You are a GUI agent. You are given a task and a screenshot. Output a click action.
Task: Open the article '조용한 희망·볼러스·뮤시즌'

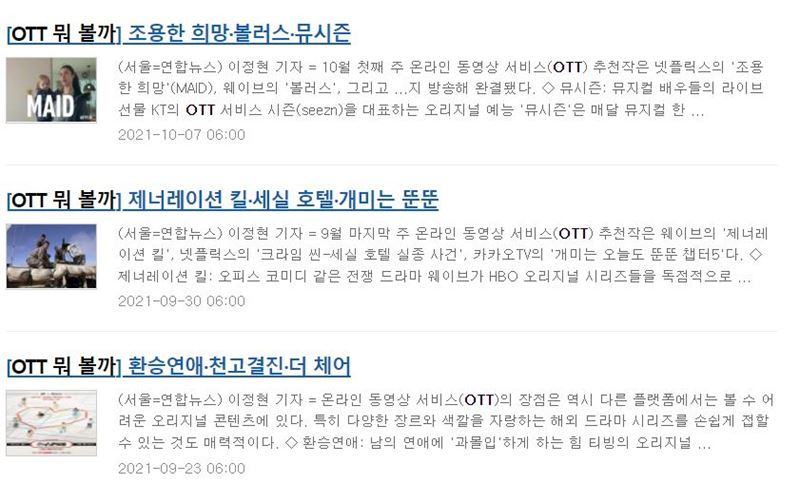(238, 33)
